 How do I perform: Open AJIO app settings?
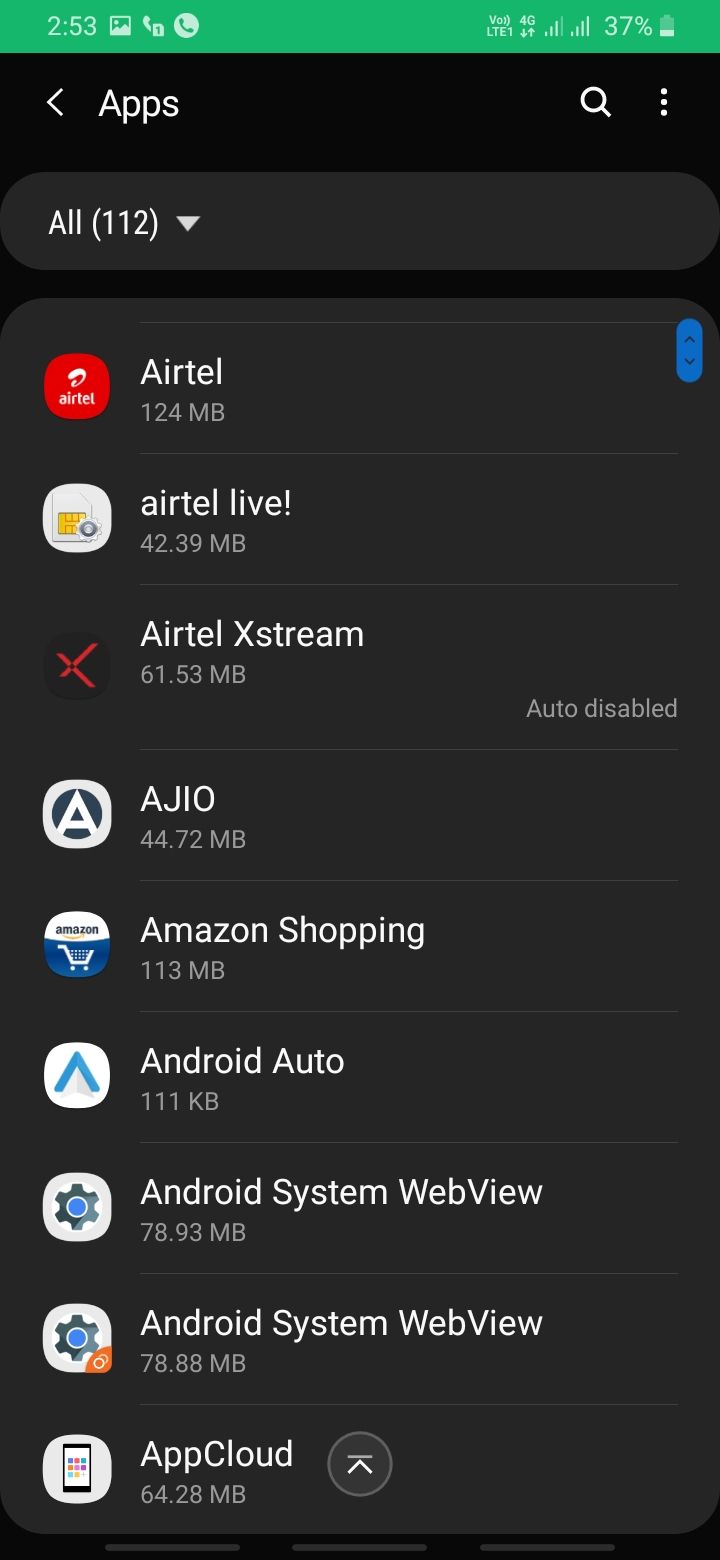(x=360, y=815)
